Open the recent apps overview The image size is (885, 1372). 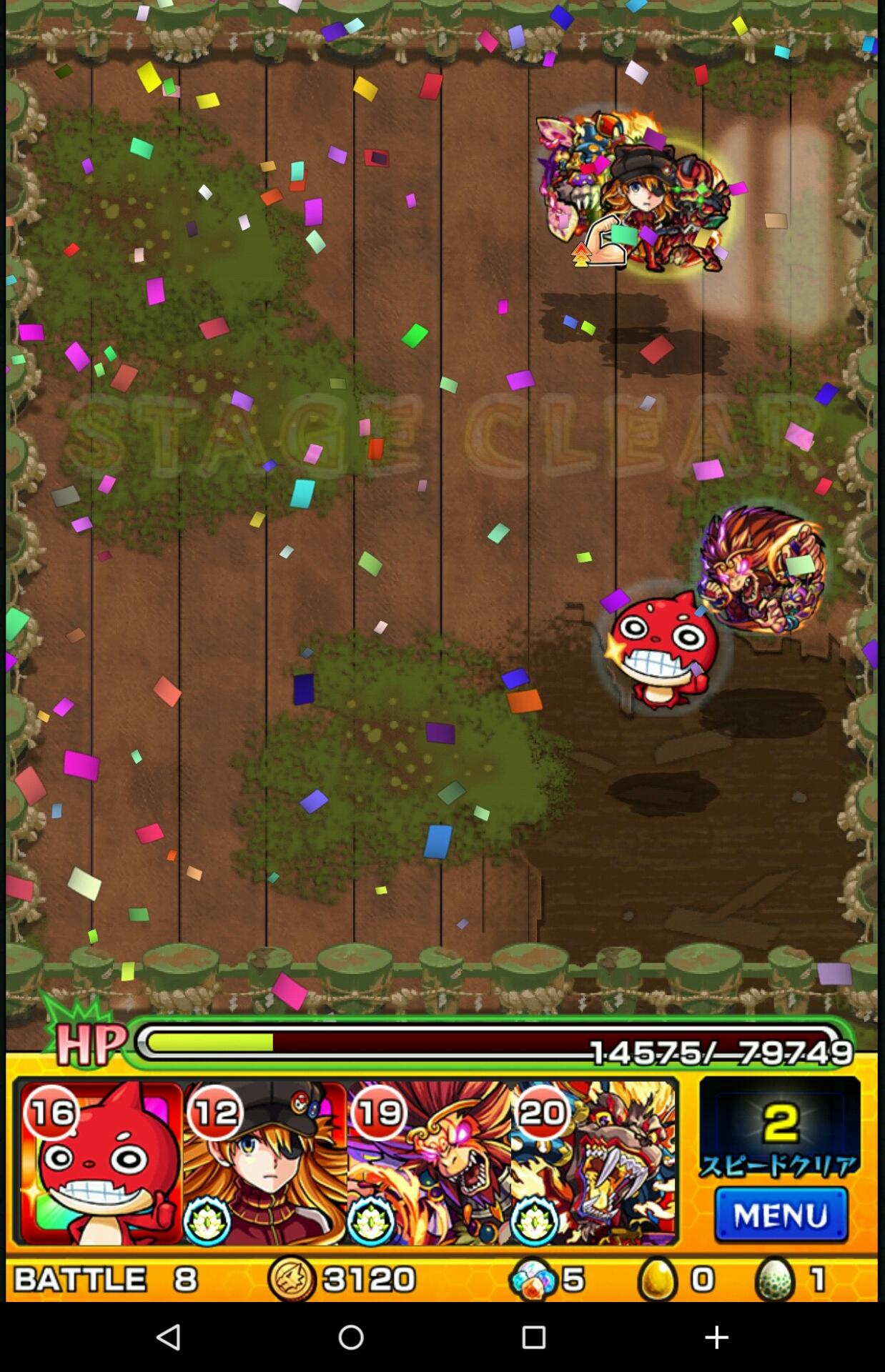533,1337
